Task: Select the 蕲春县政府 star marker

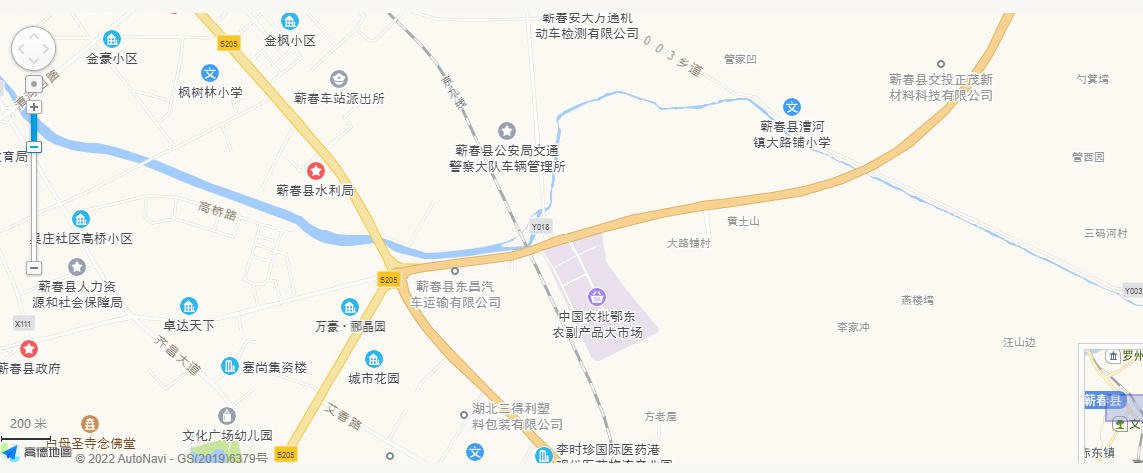Action: 29,349
